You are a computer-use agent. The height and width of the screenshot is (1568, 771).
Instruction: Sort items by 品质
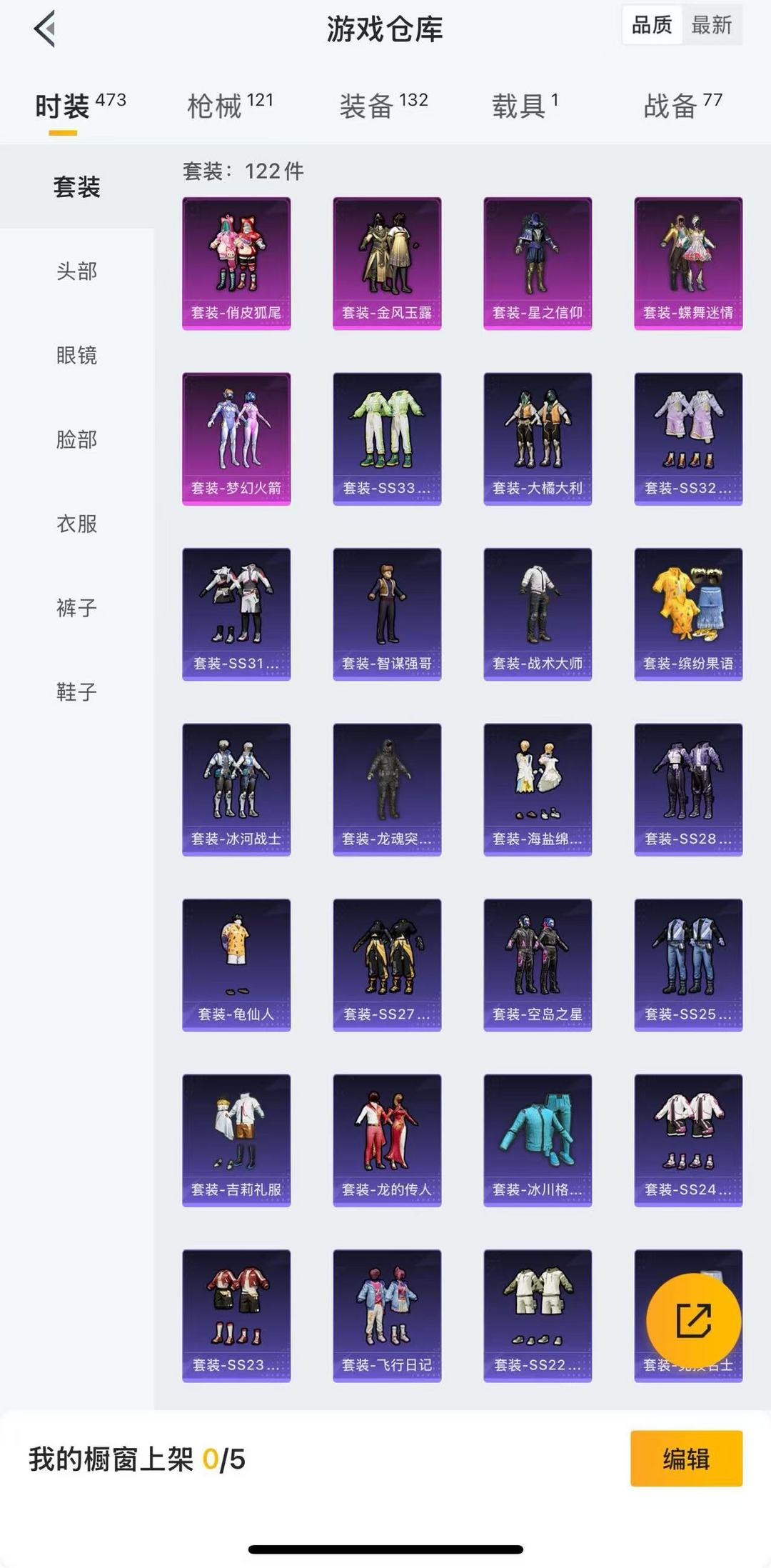point(652,26)
